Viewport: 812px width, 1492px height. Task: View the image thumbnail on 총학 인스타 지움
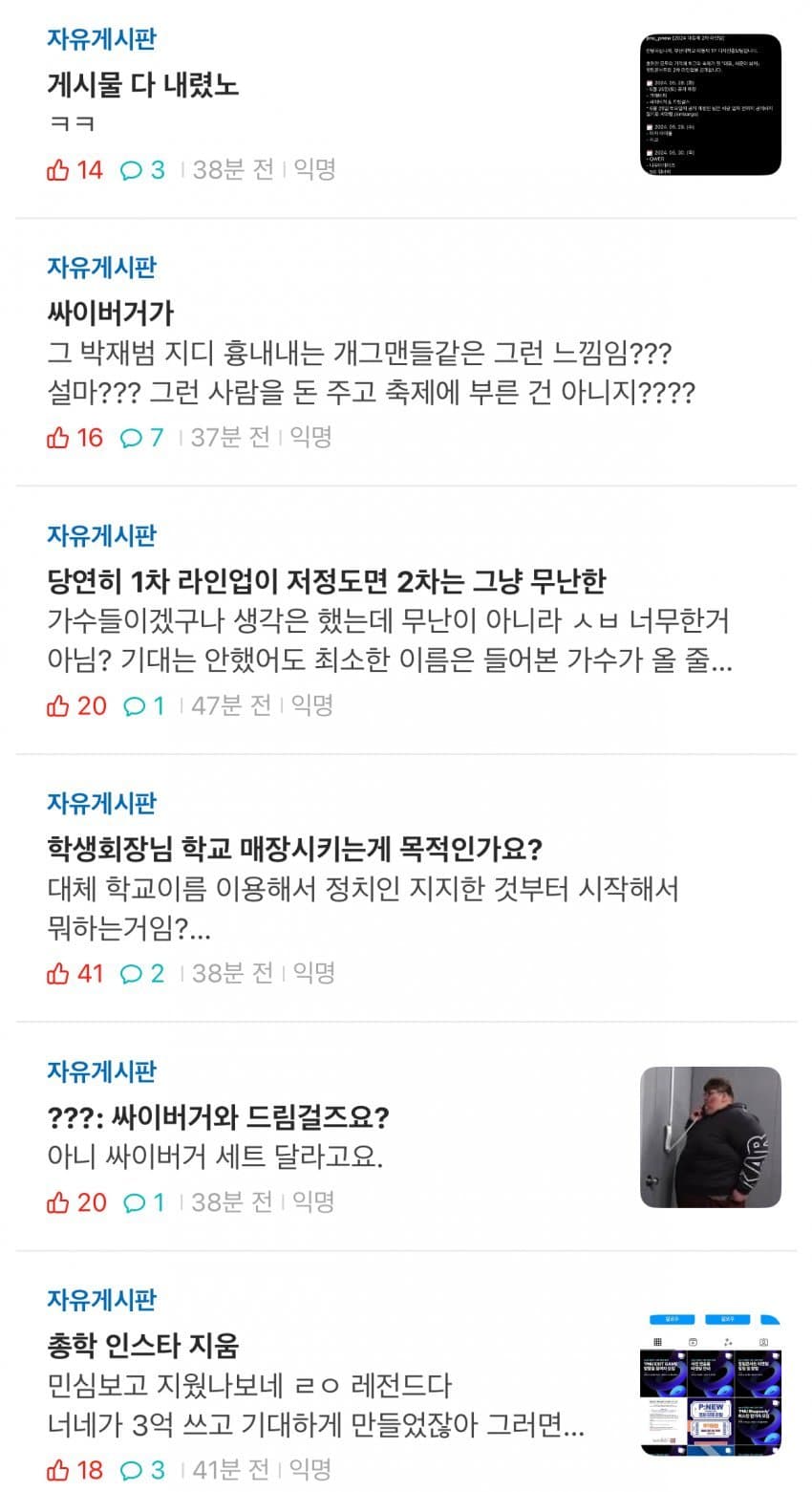710,1386
